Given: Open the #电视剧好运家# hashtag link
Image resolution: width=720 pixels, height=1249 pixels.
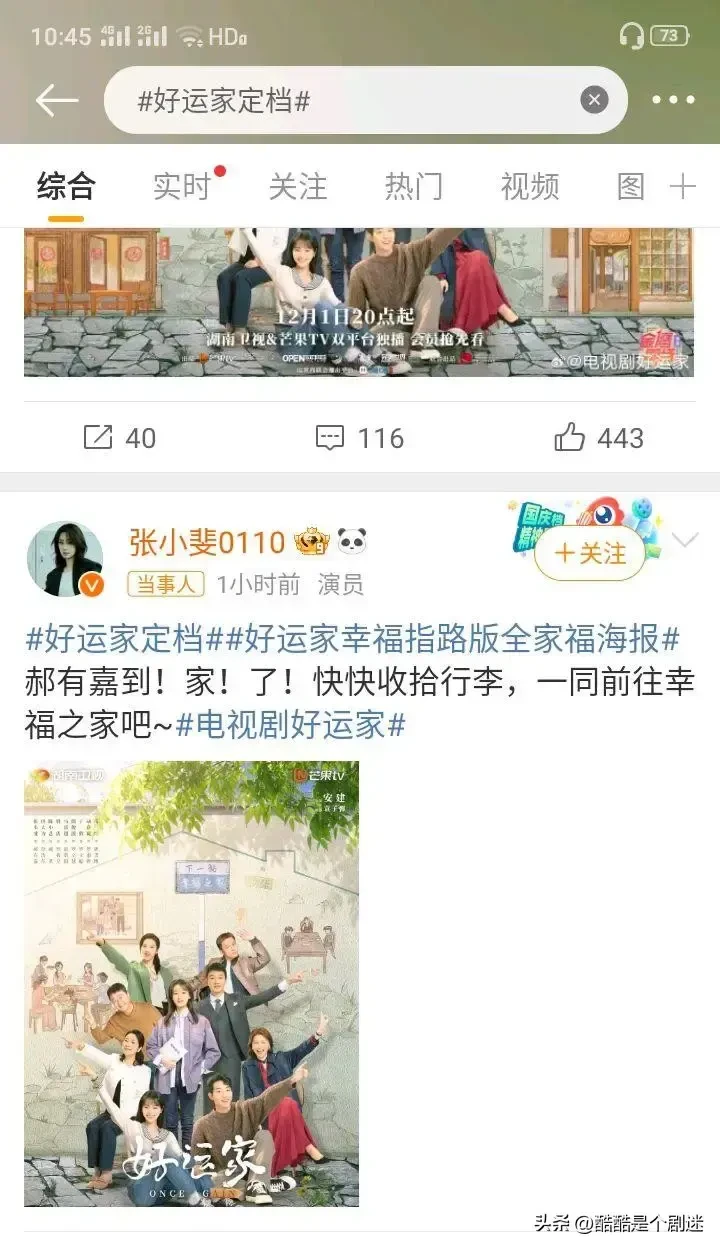Looking at the screenshot, I should pyautogui.click(x=290, y=725).
